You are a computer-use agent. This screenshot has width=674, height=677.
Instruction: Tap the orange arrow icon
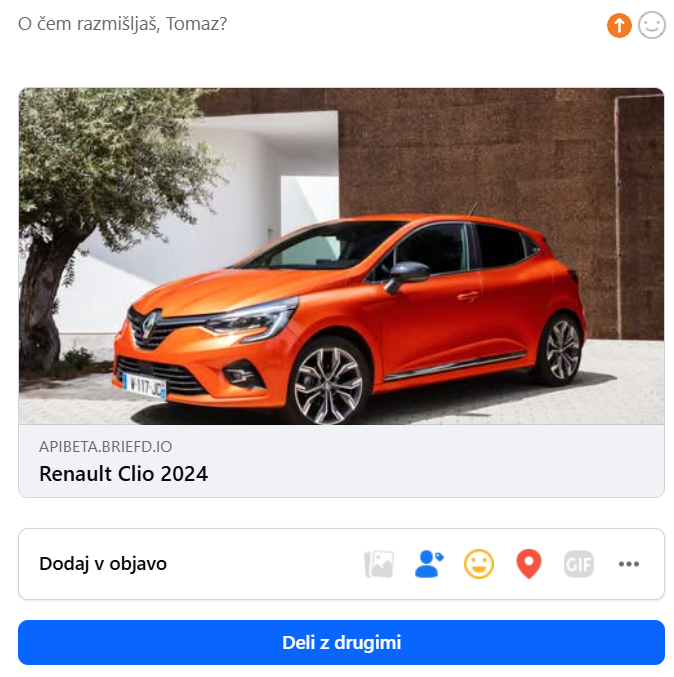click(x=619, y=26)
